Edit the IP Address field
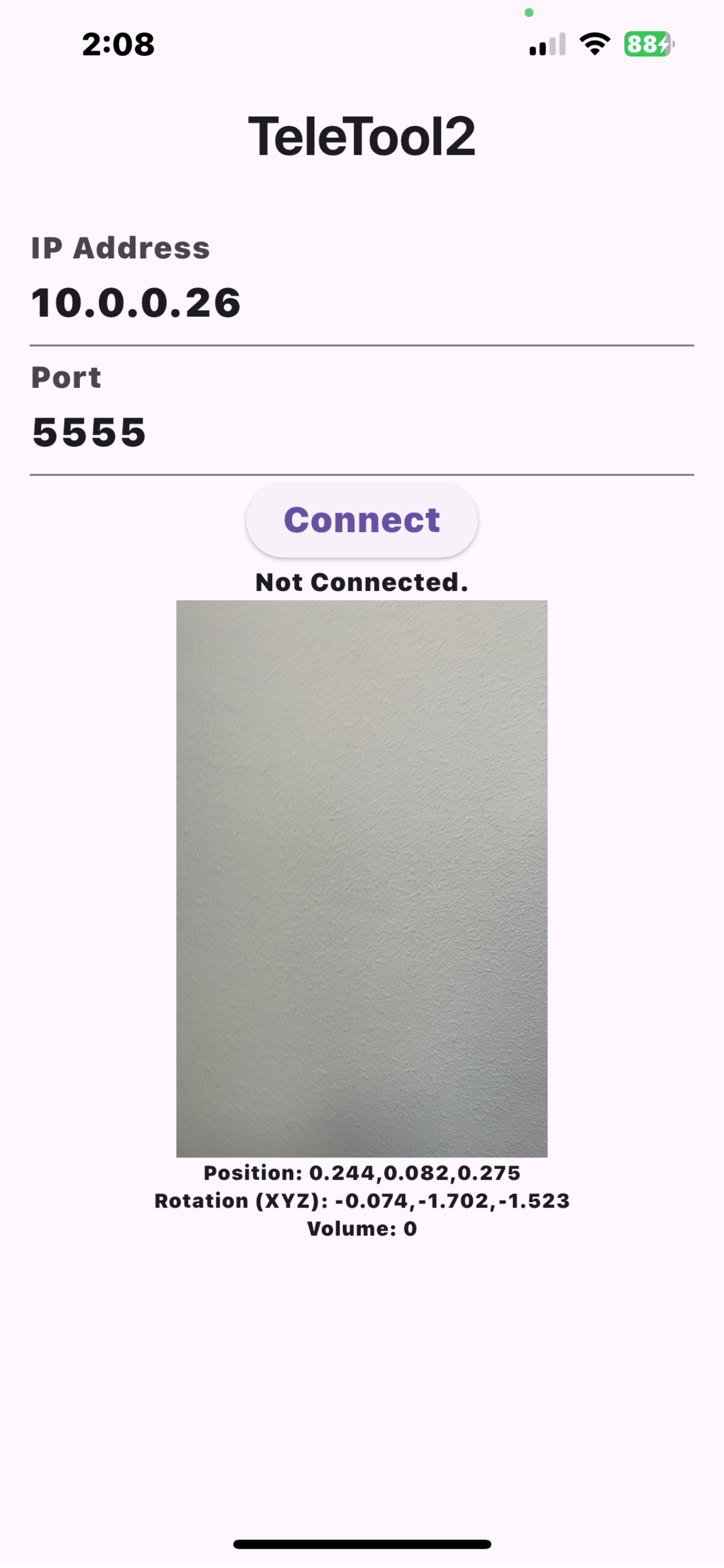 click(x=361, y=285)
